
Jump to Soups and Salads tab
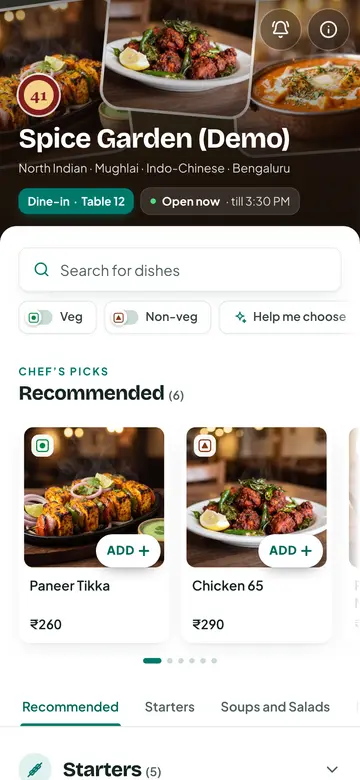pyautogui.click(x=275, y=707)
